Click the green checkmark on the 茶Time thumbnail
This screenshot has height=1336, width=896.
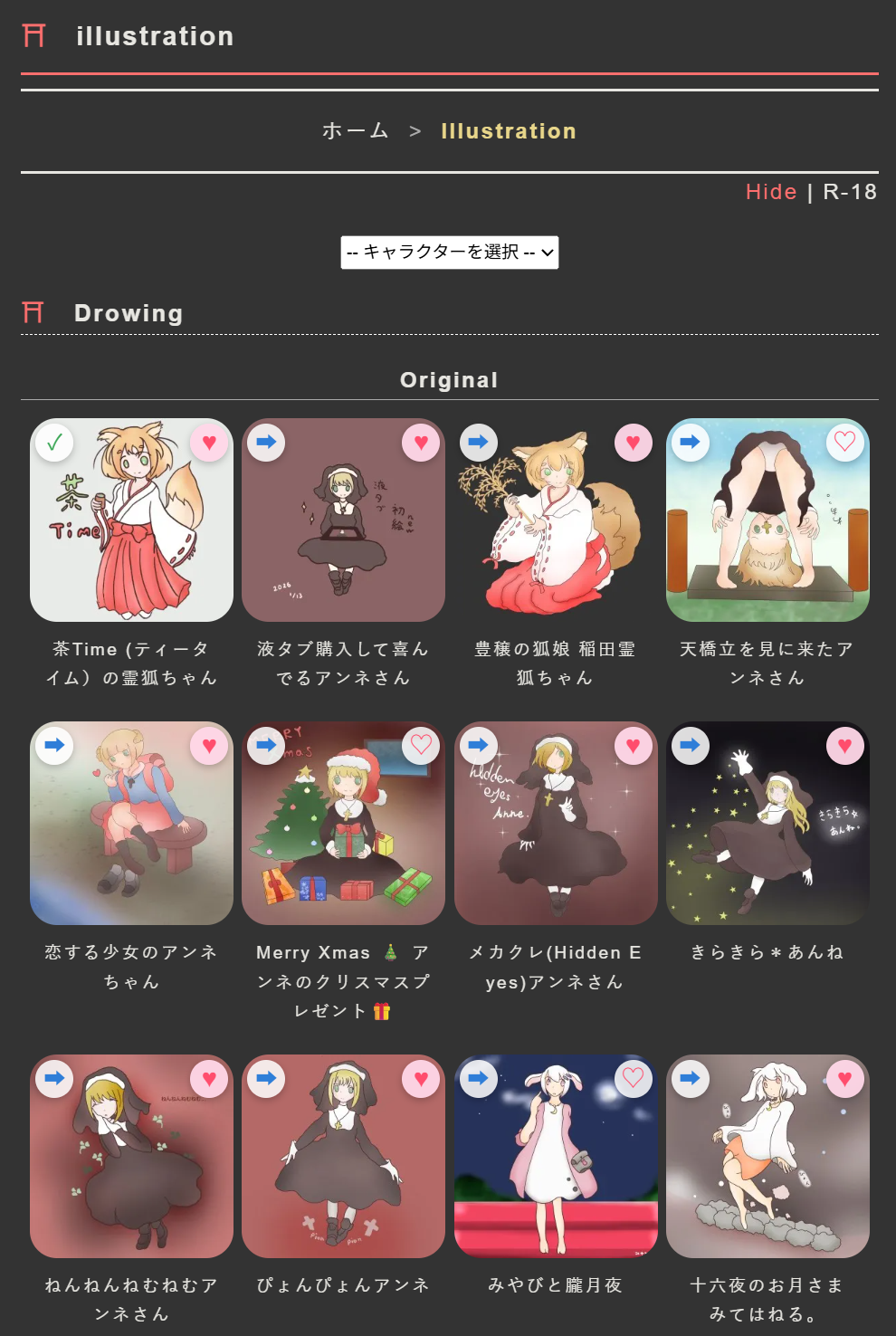54,443
